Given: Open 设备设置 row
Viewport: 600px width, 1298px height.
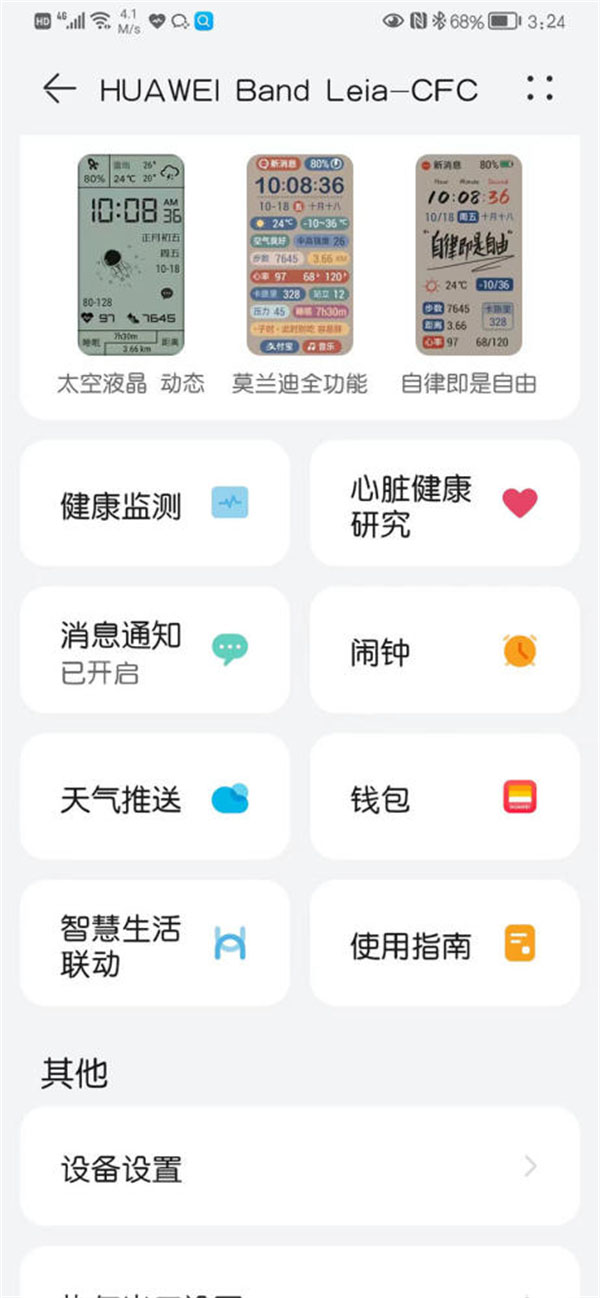Looking at the screenshot, I should coord(300,1166).
